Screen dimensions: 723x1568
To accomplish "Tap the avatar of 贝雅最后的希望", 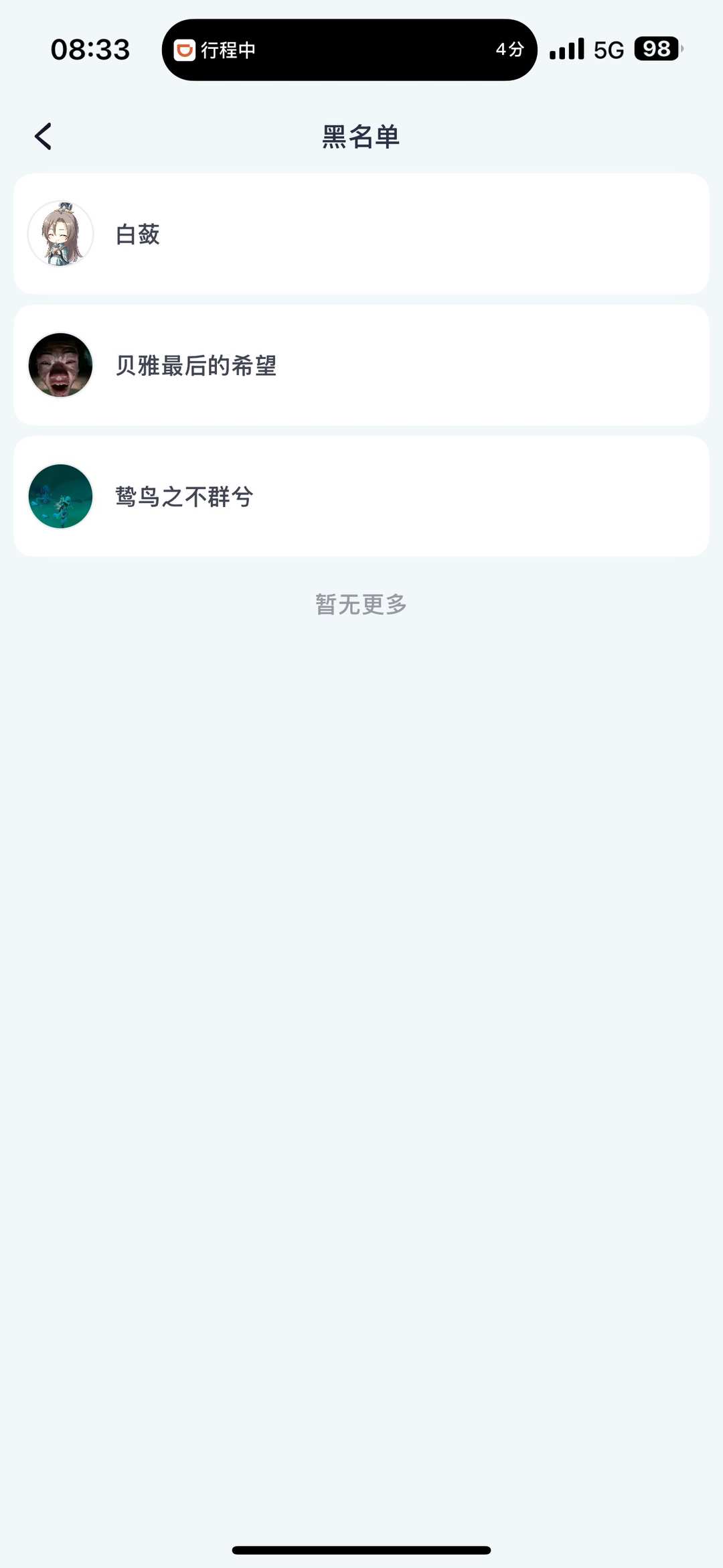I will coord(60,366).
